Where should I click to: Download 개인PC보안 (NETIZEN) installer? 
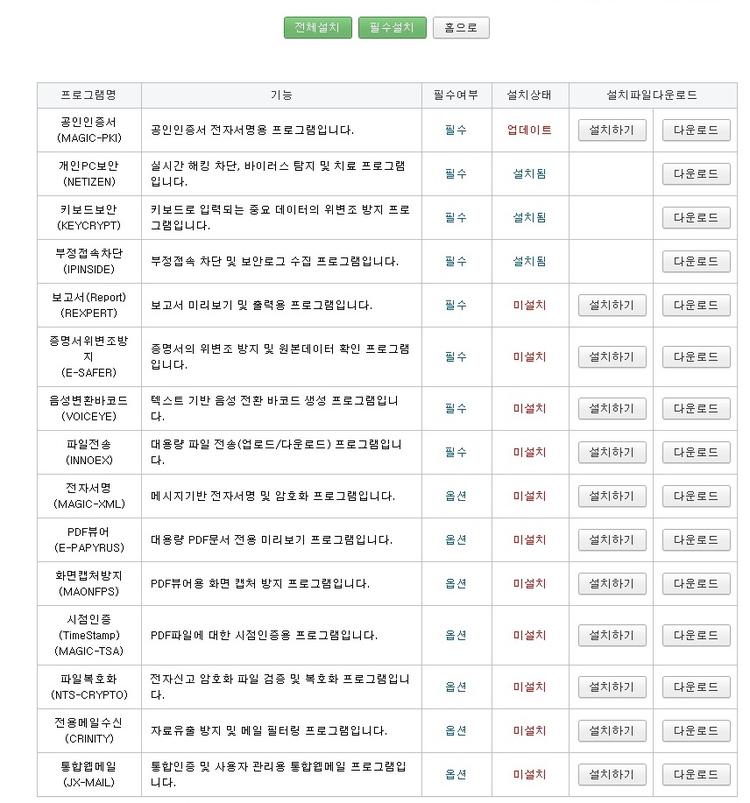tap(696, 174)
